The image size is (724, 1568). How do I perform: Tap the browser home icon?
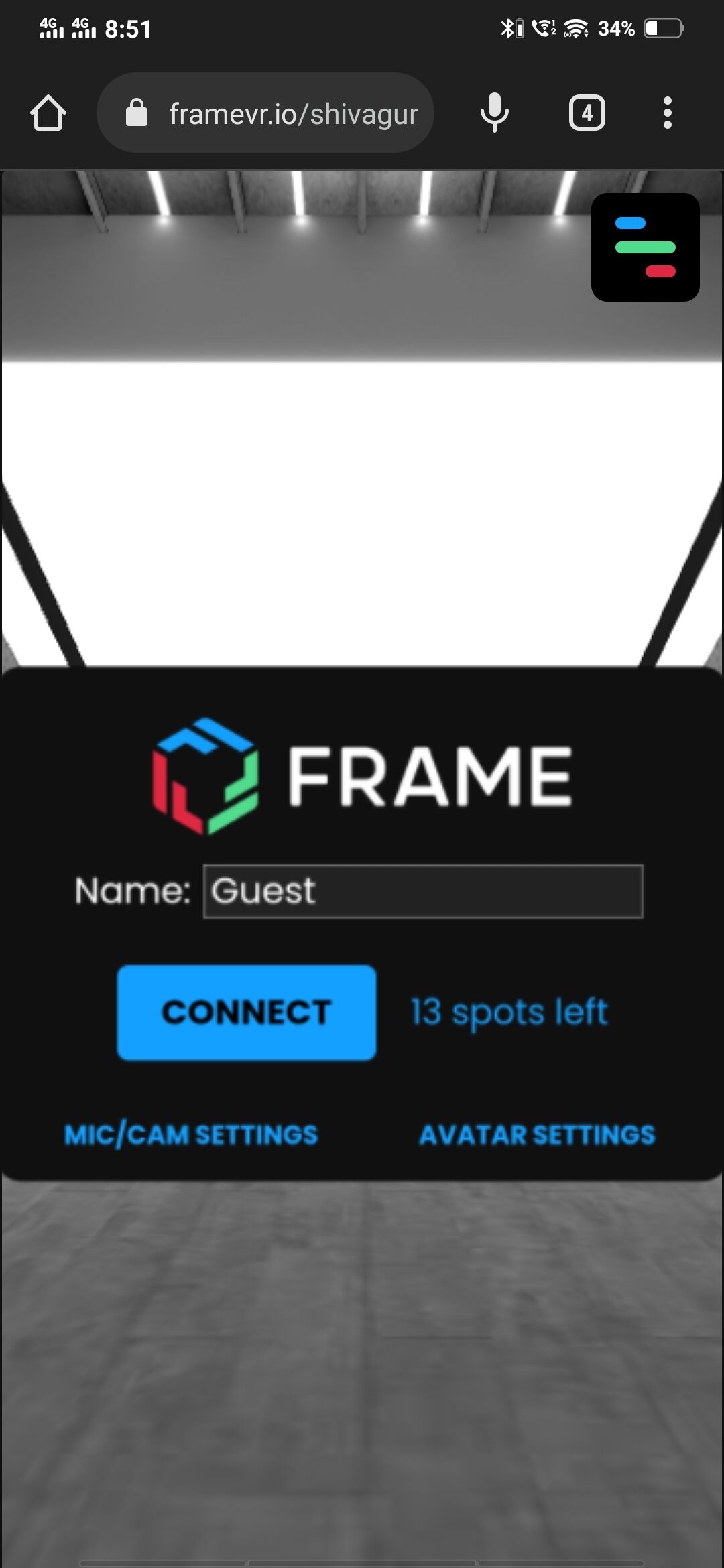point(48,113)
